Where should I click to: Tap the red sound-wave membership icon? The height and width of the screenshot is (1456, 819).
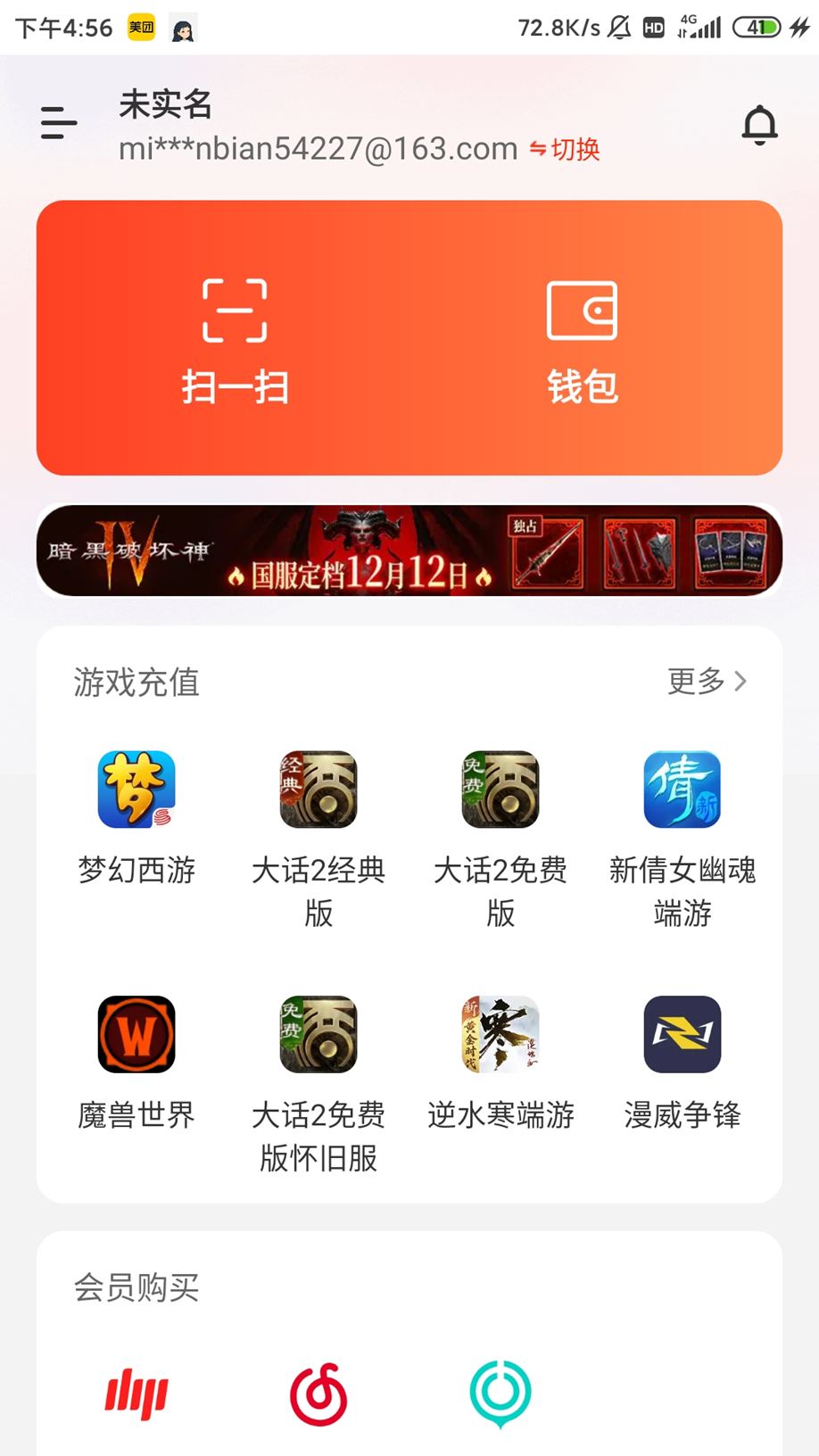(136, 1393)
